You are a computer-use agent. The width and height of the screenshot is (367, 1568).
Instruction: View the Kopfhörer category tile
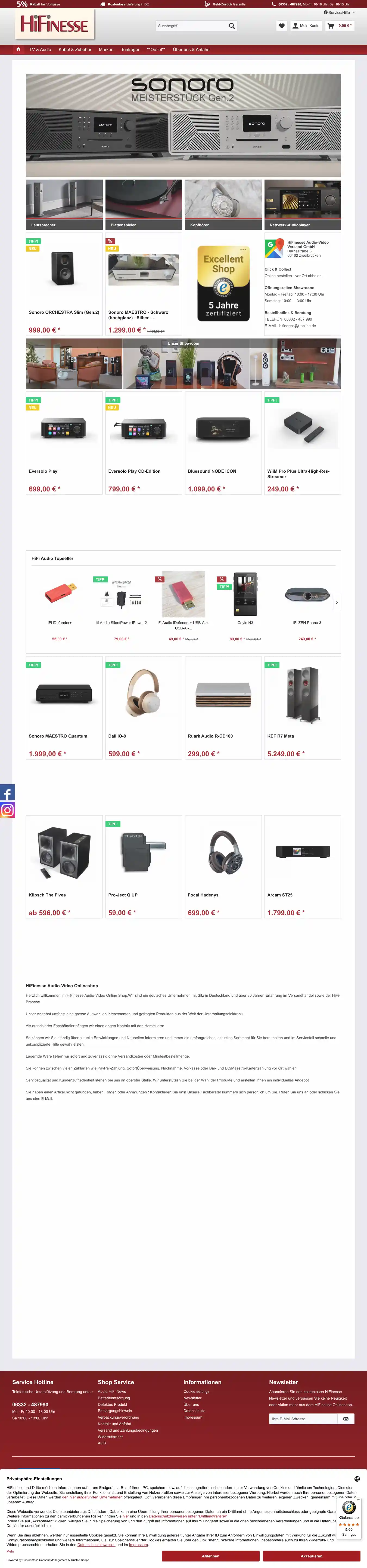(x=223, y=205)
